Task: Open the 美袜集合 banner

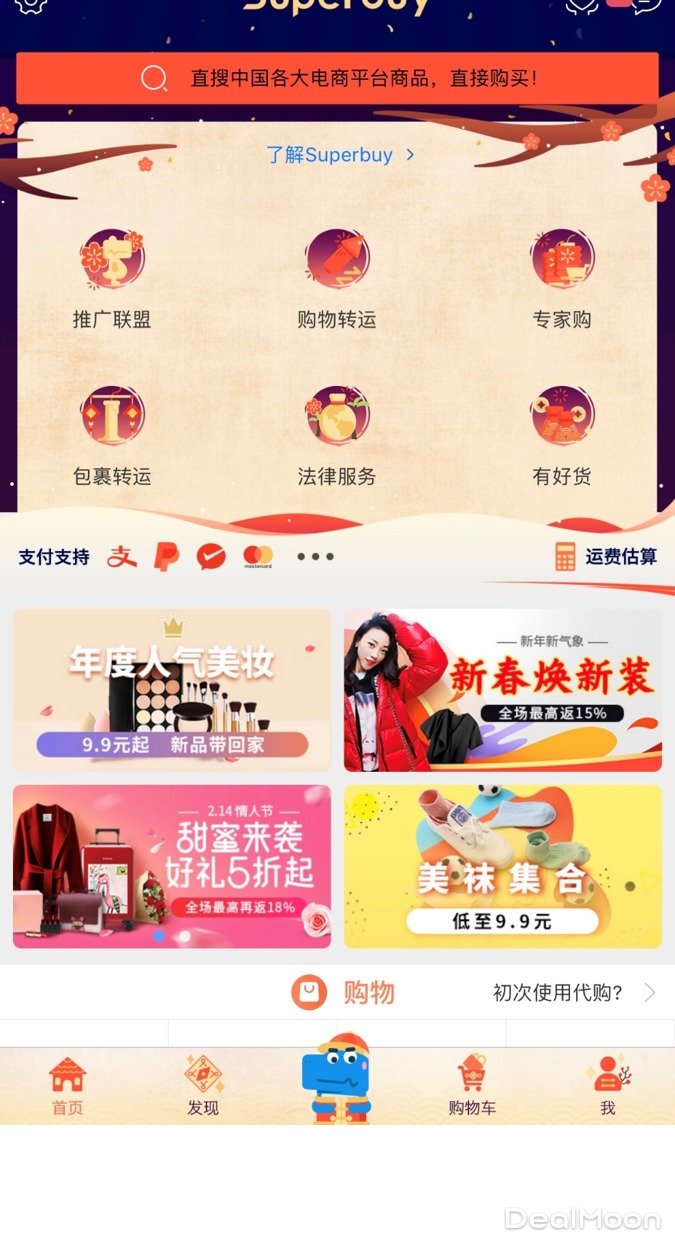Action: click(x=503, y=866)
